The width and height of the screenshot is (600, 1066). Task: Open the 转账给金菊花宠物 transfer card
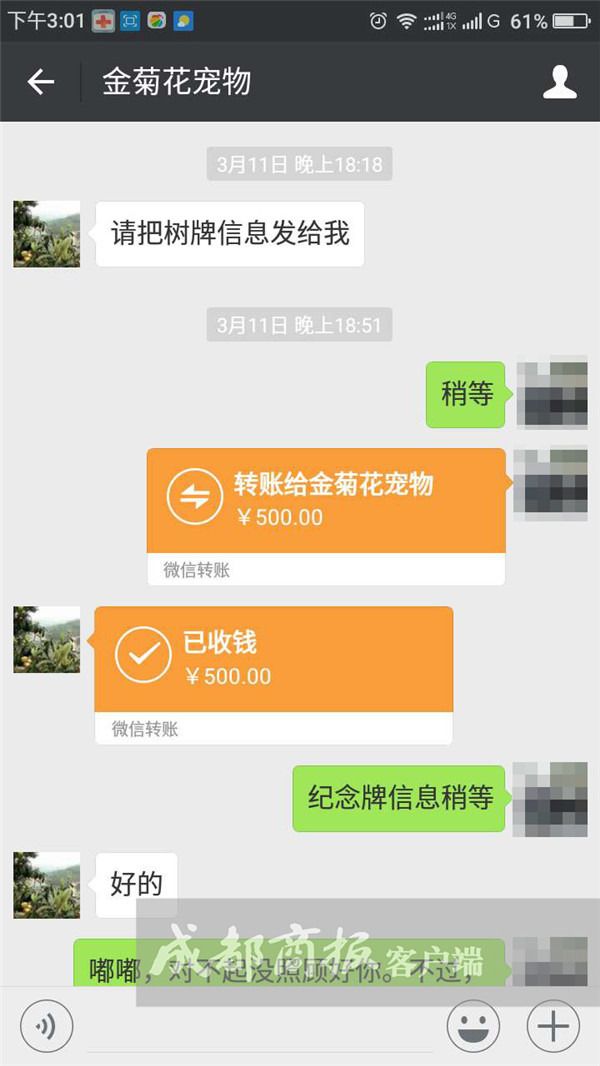click(x=326, y=517)
